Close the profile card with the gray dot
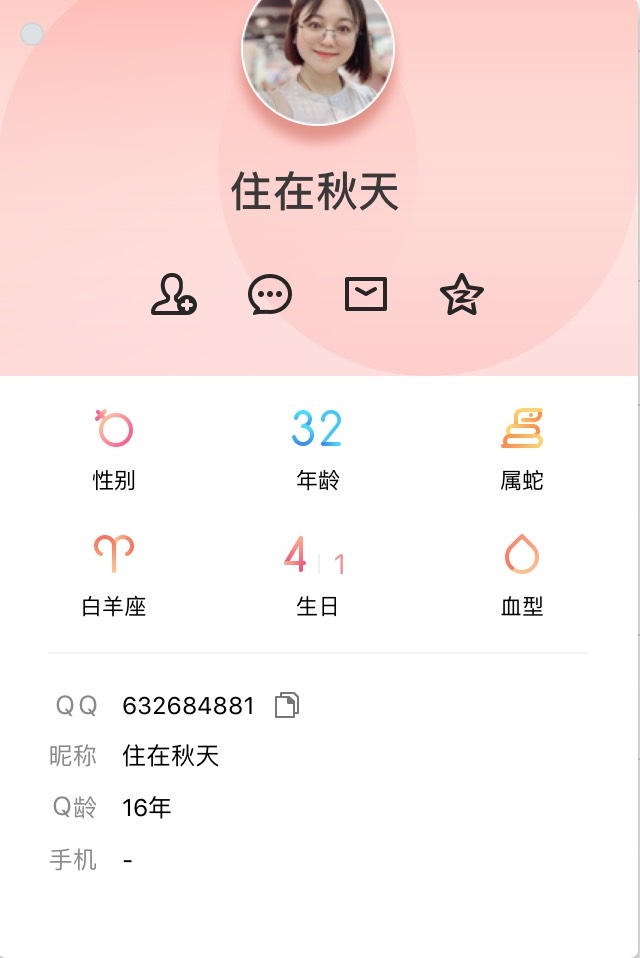Image resolution: width=640 pixels, height=958 pixels. pos(32,34)
